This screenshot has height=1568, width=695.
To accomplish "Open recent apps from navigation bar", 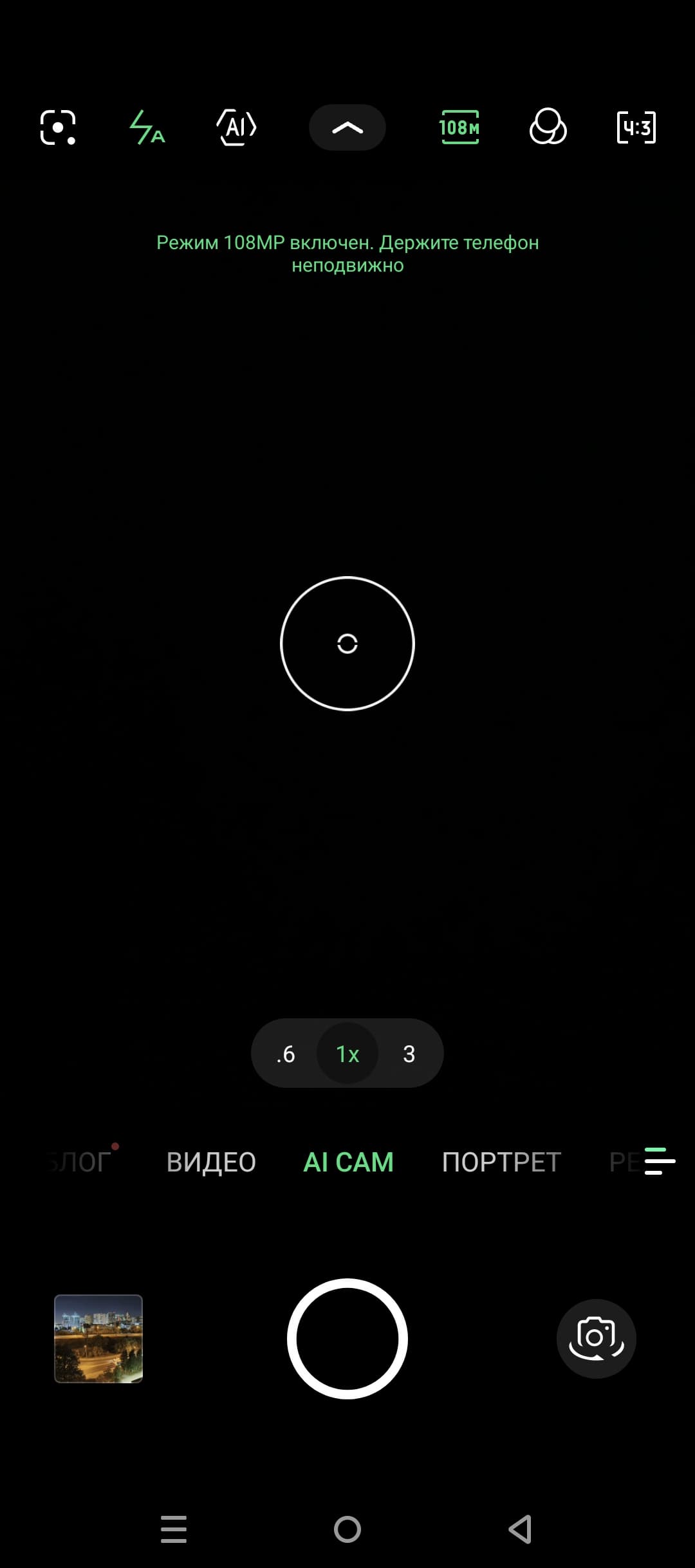I will point(174,1529).
